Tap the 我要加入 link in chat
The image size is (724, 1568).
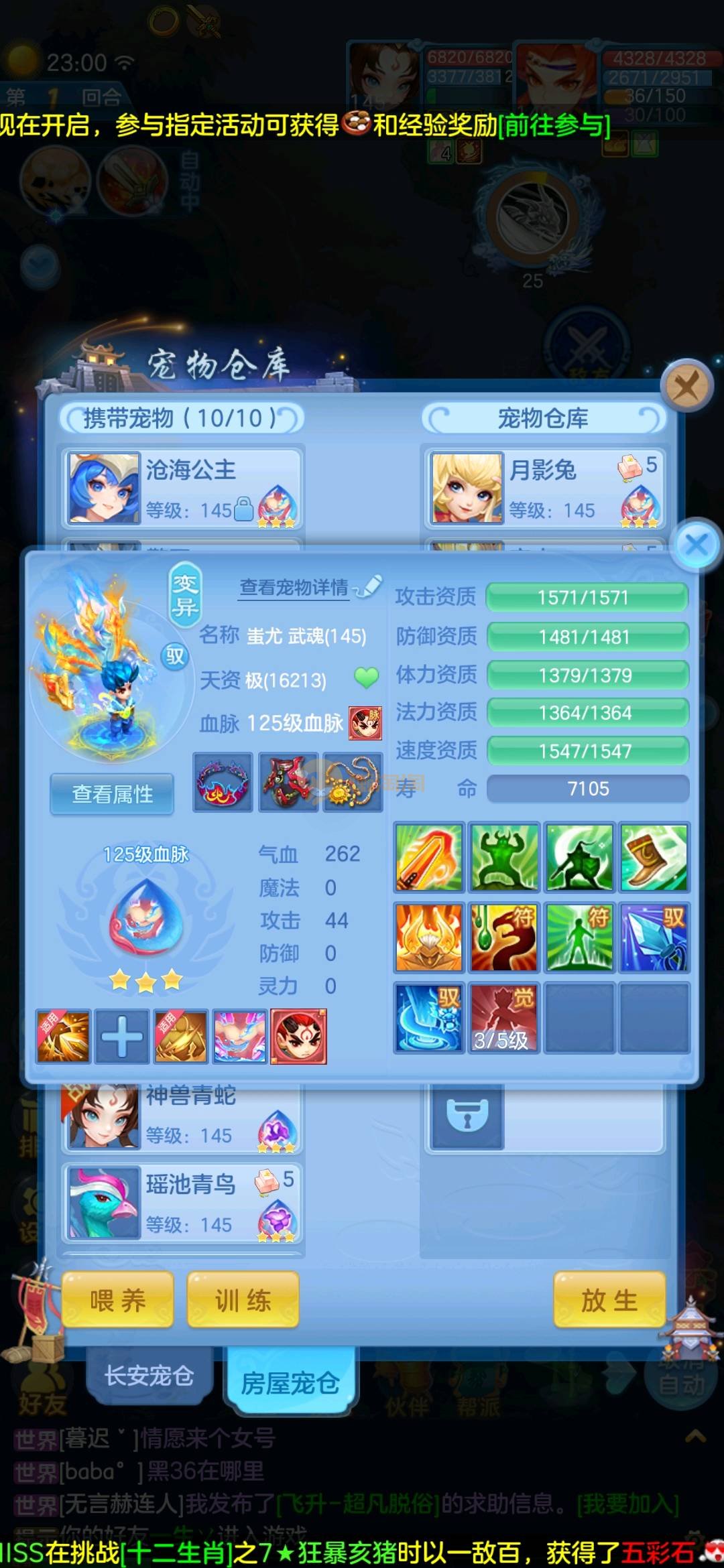coord(627,1505)
